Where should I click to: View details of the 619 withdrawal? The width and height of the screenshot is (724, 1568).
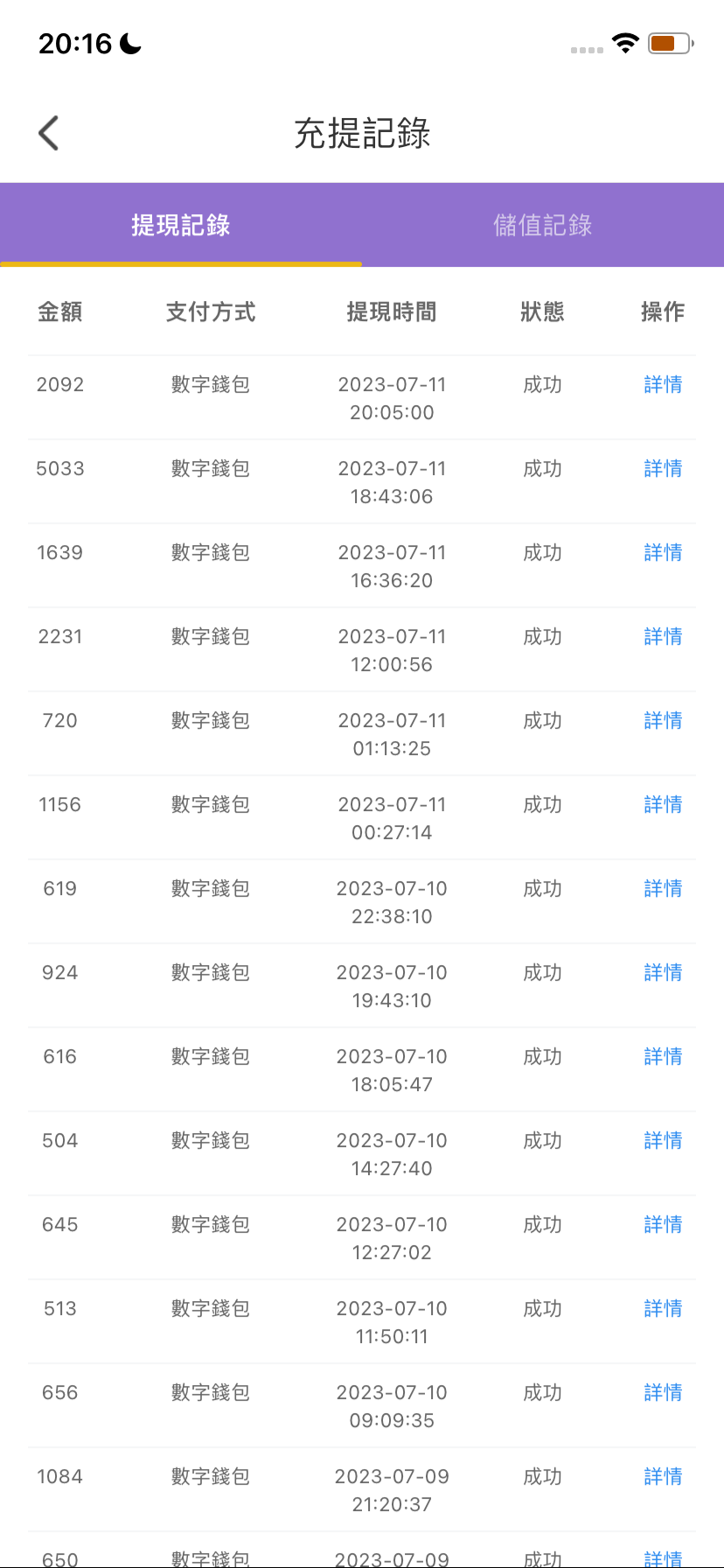pyautogui.click(x=663, y=889)
